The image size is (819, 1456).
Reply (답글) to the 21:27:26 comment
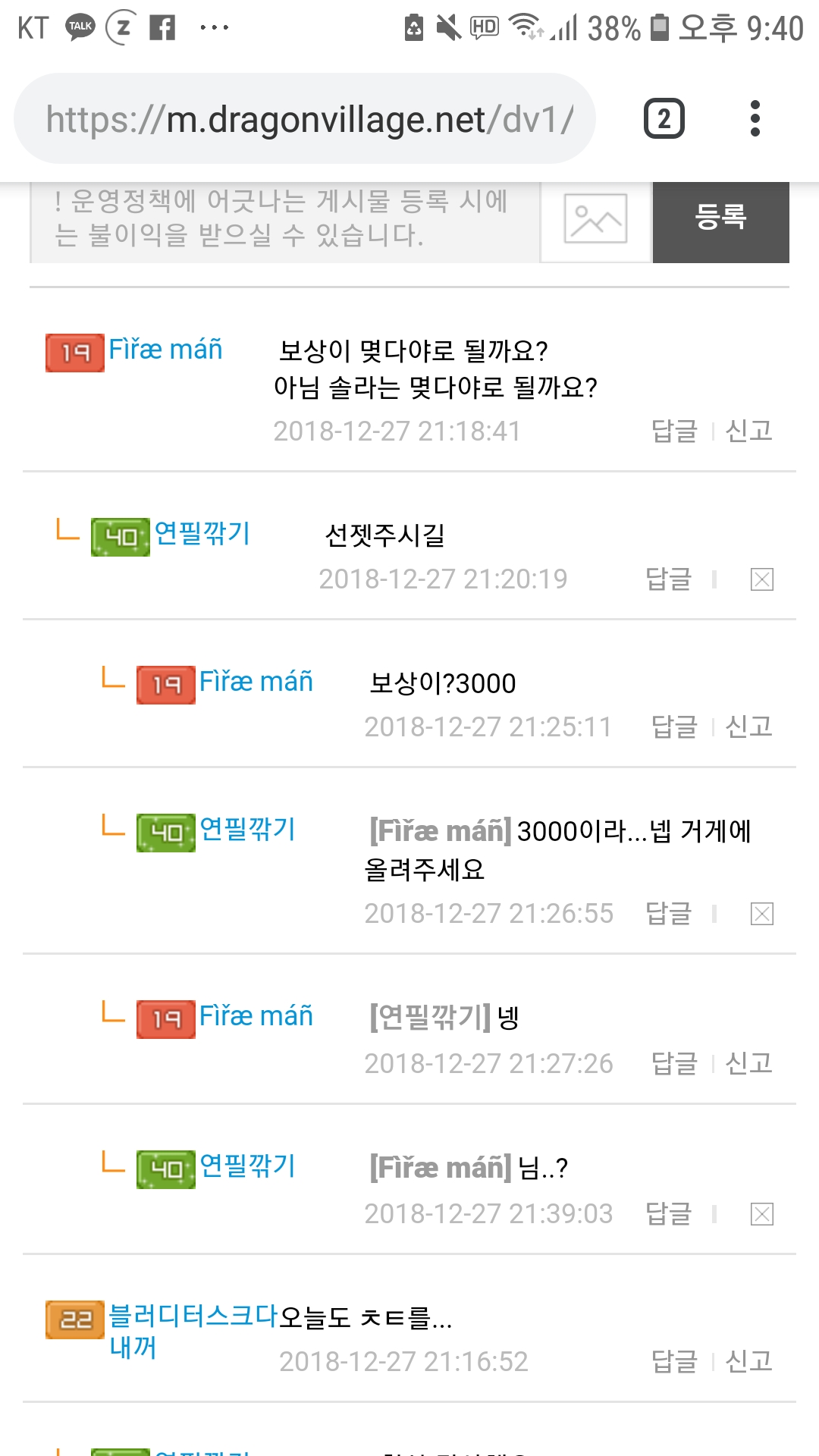[x=674, y=1063]
